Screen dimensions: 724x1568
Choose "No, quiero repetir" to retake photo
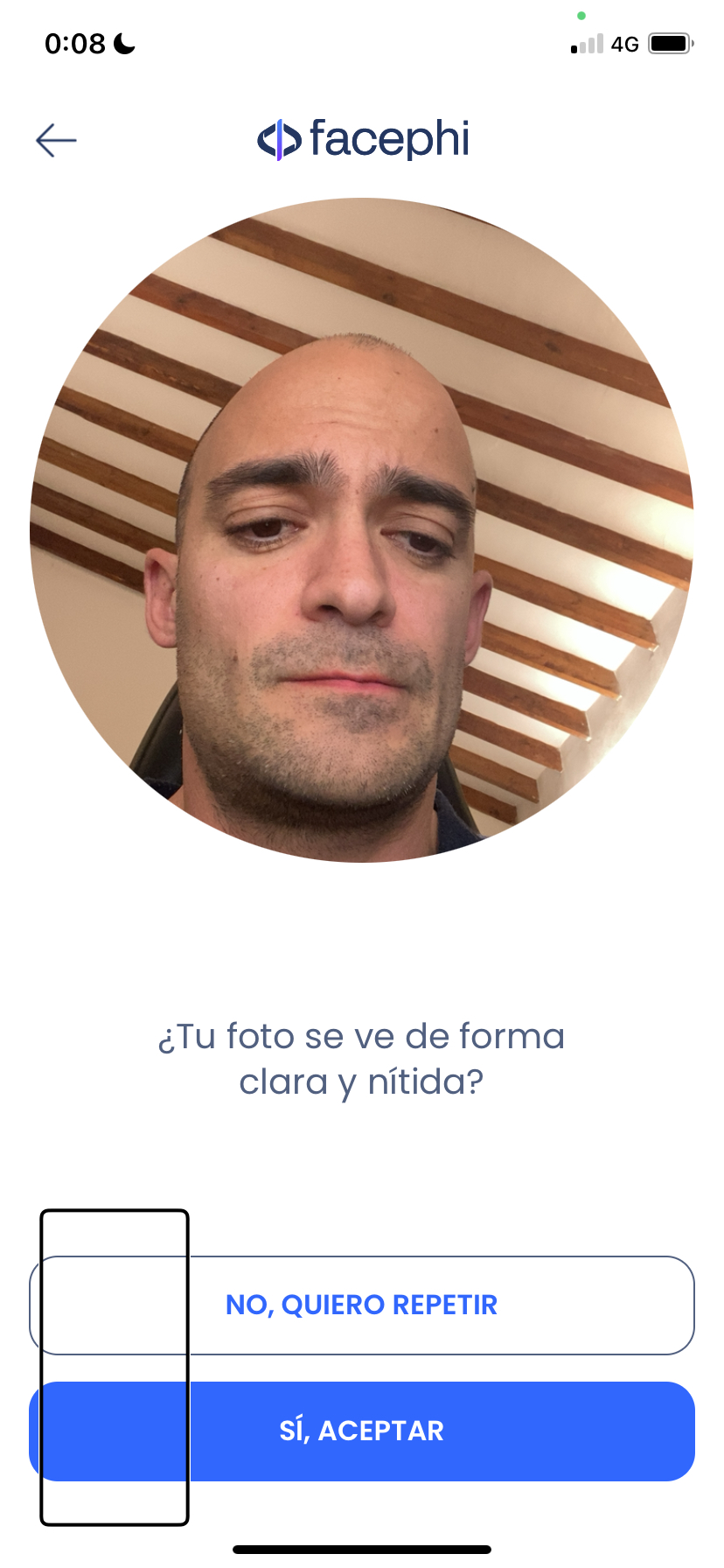click(x=362, y=1305)
